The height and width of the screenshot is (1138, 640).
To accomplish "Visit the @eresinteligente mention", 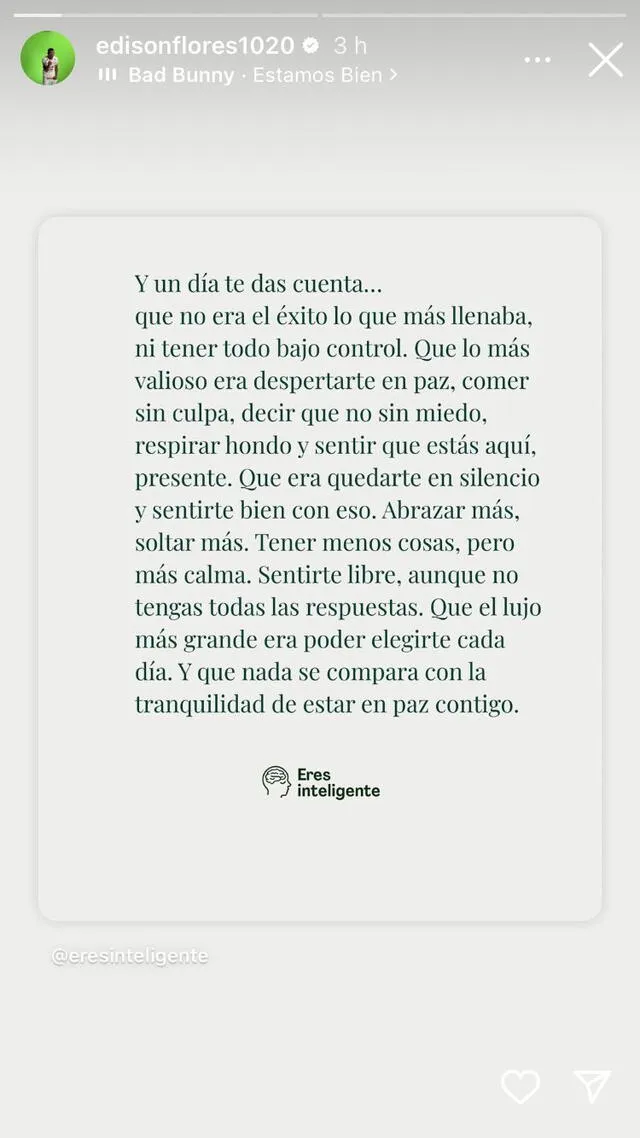I will pyautogui.click(x=130, y=956).
